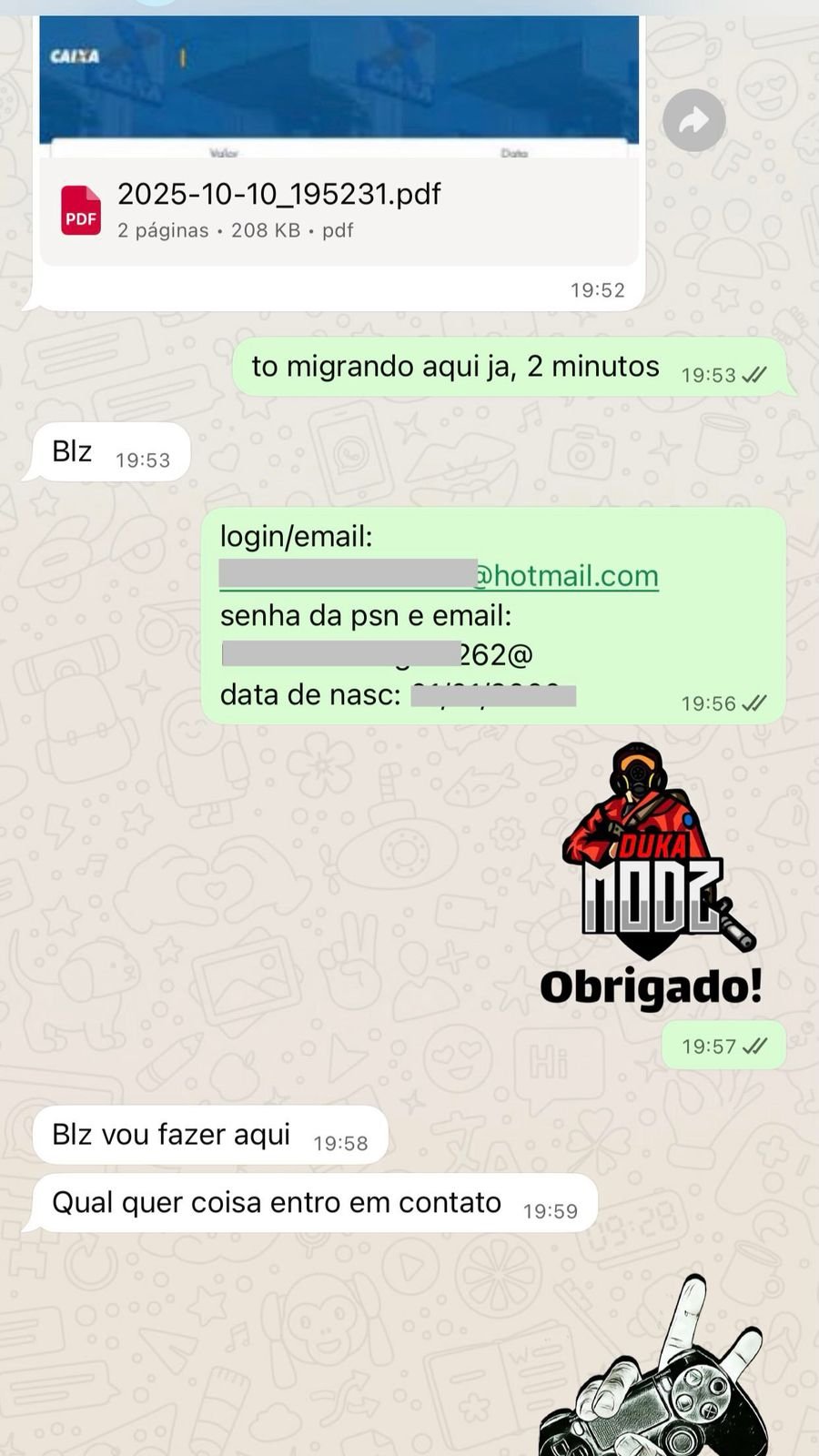Open the hotmail.com email link
The image size is (819, 1456).
pos(564,576)
